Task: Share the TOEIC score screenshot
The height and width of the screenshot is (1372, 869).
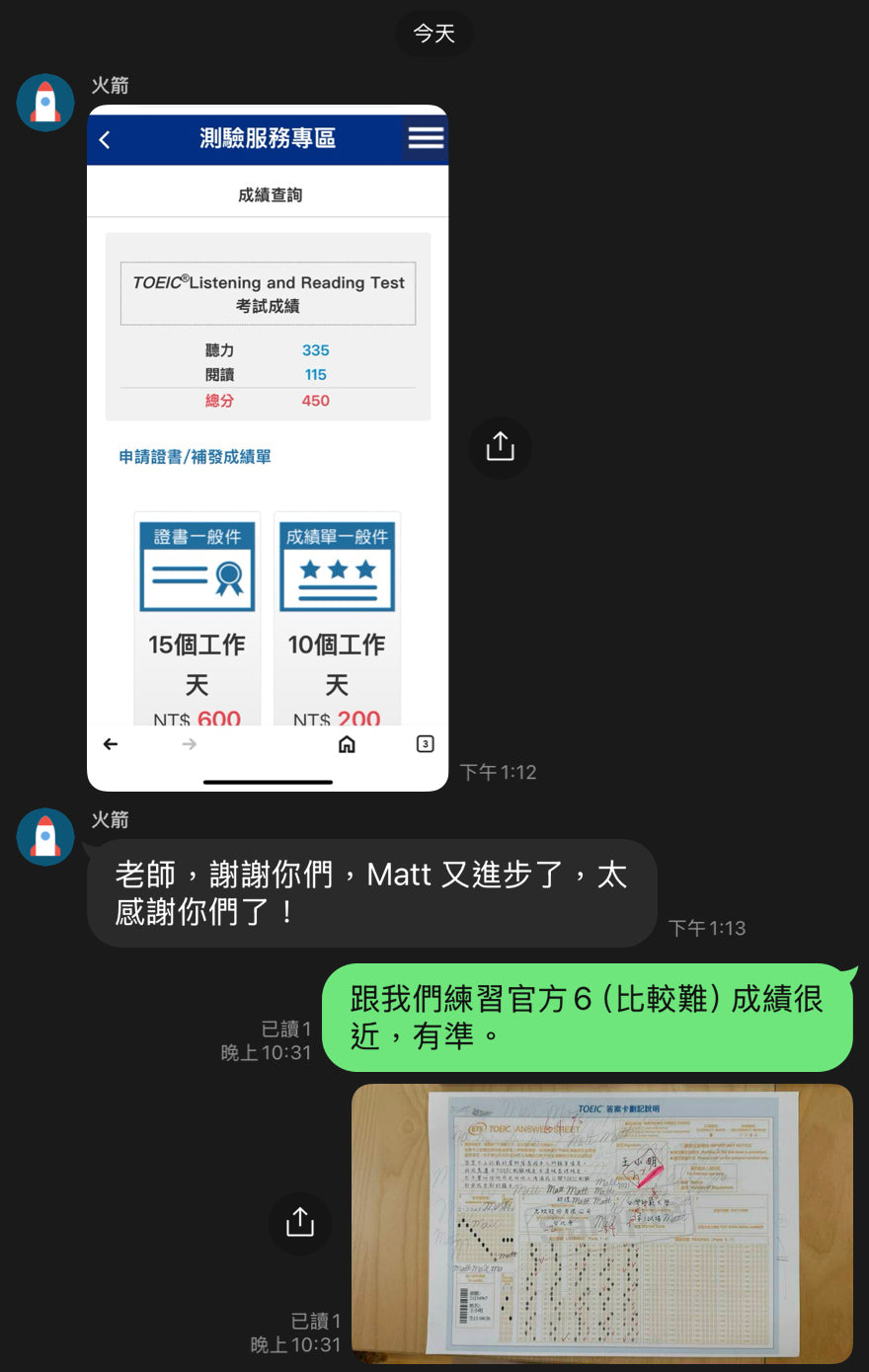Action: (500, 447)
